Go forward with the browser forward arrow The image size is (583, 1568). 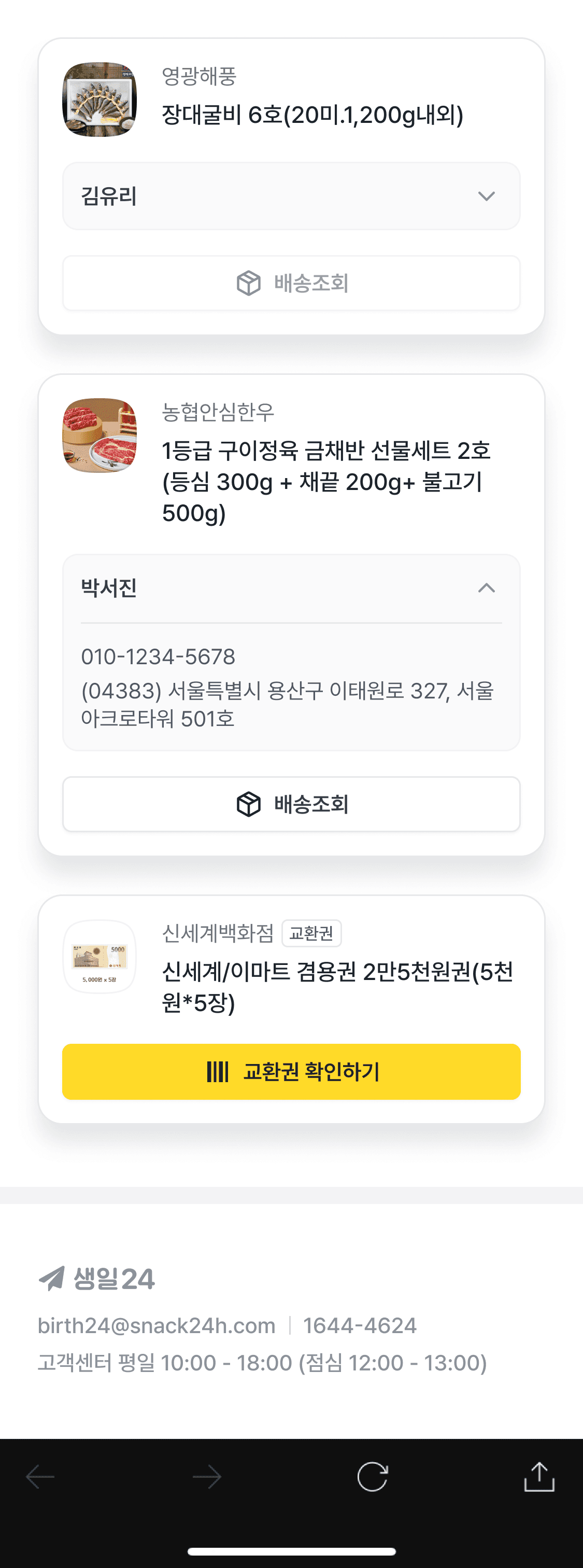[207, 1477]
